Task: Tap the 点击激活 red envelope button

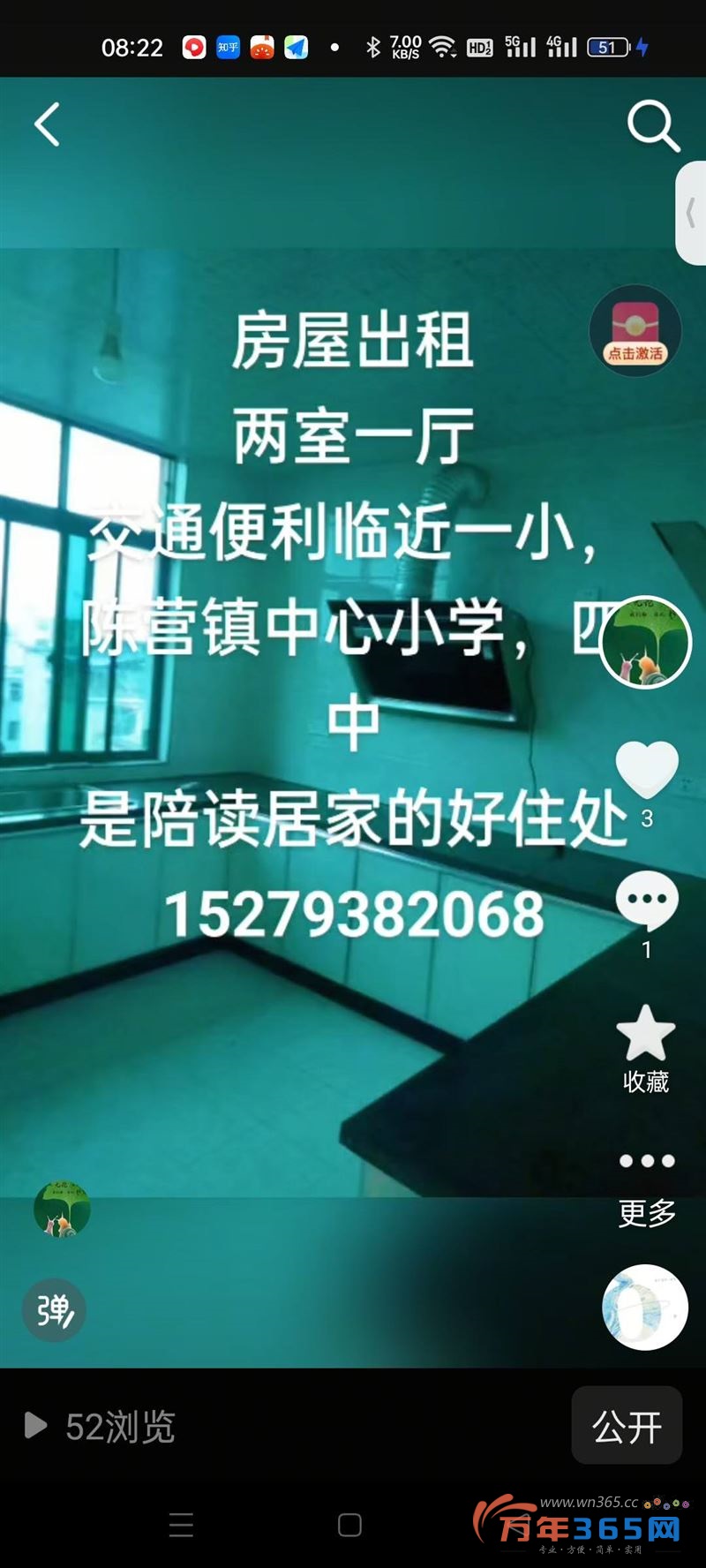Action: point(635,330)
